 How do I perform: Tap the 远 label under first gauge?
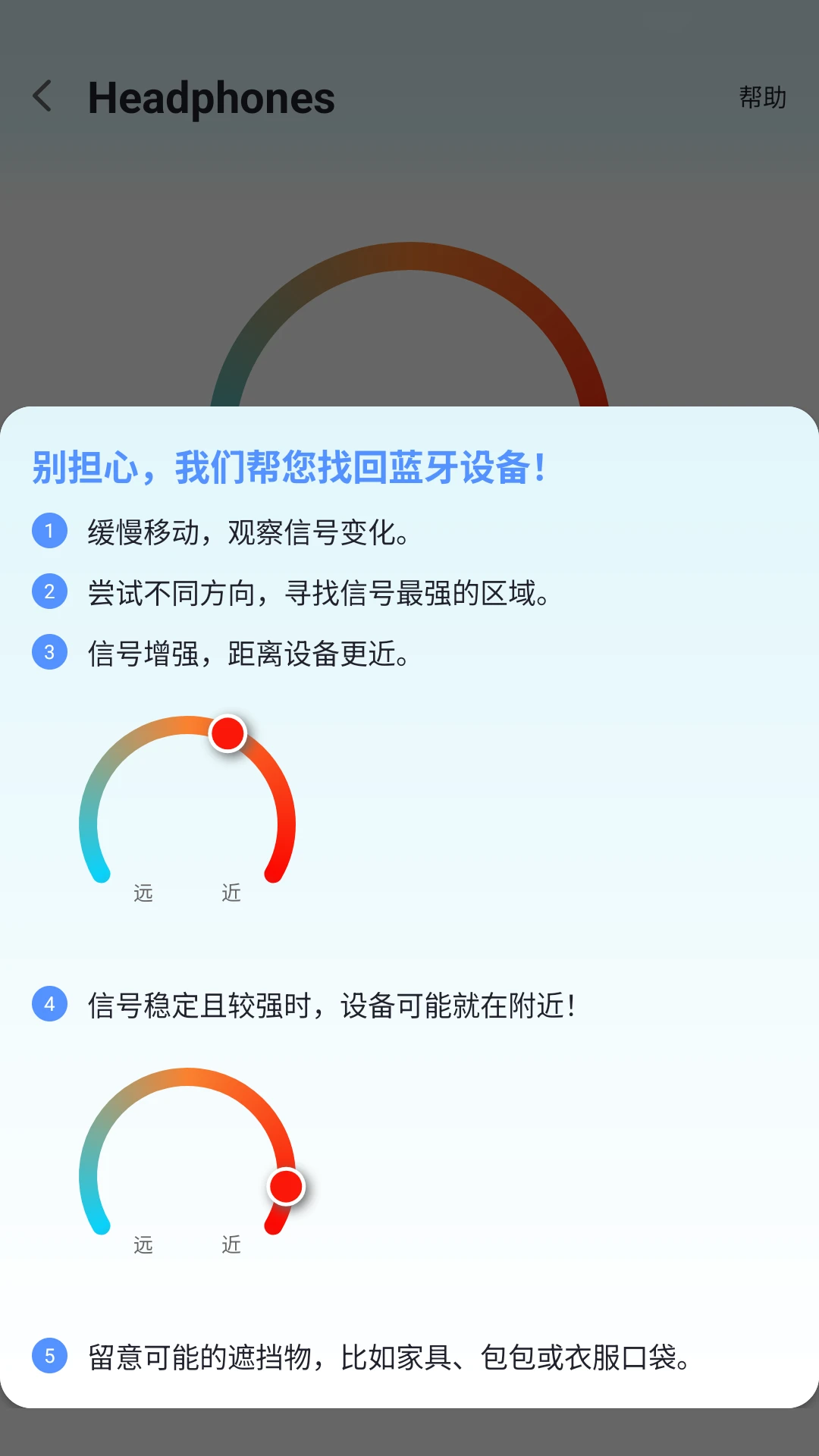pos(143,894)
